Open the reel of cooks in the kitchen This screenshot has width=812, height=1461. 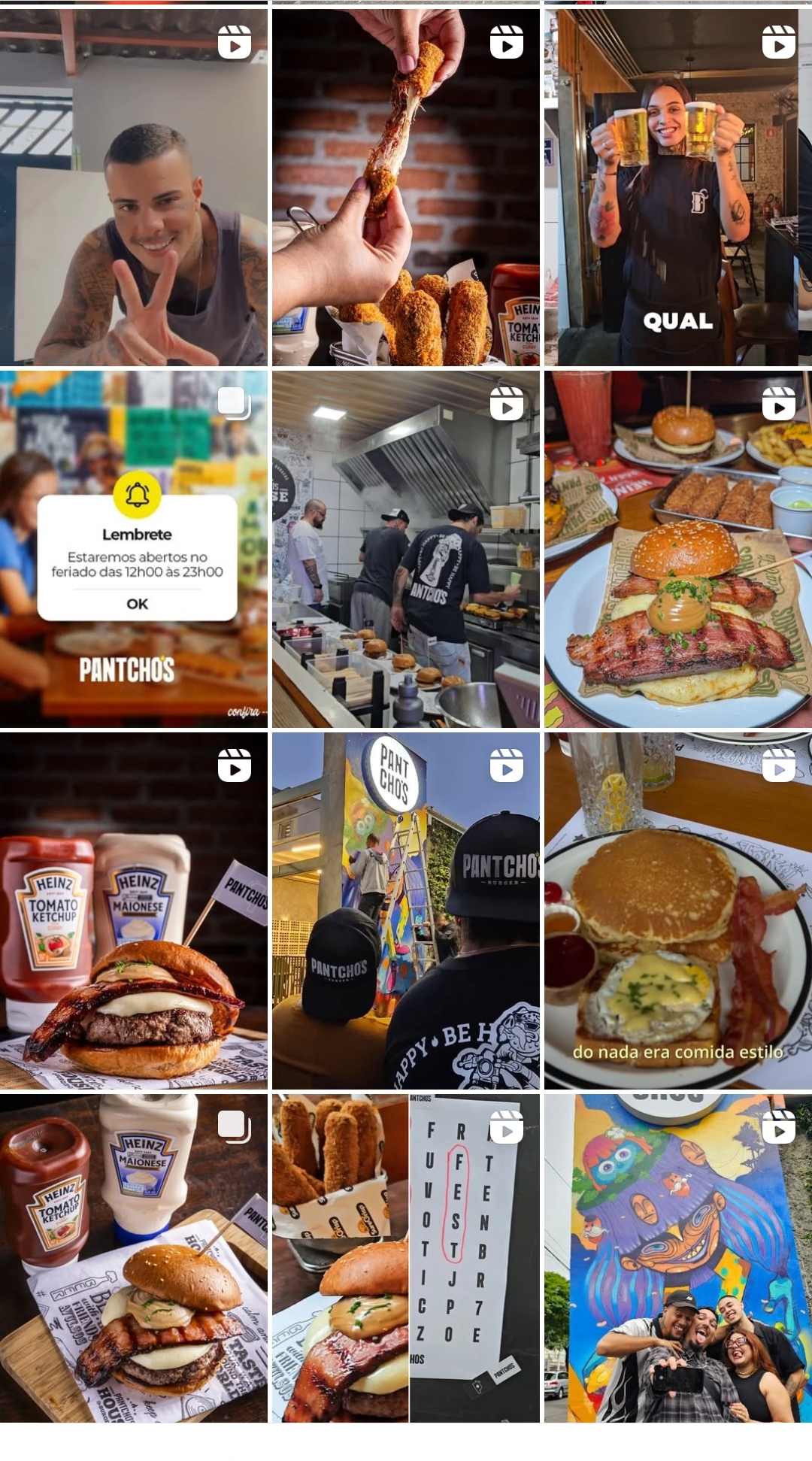click(x=406, y=549)
